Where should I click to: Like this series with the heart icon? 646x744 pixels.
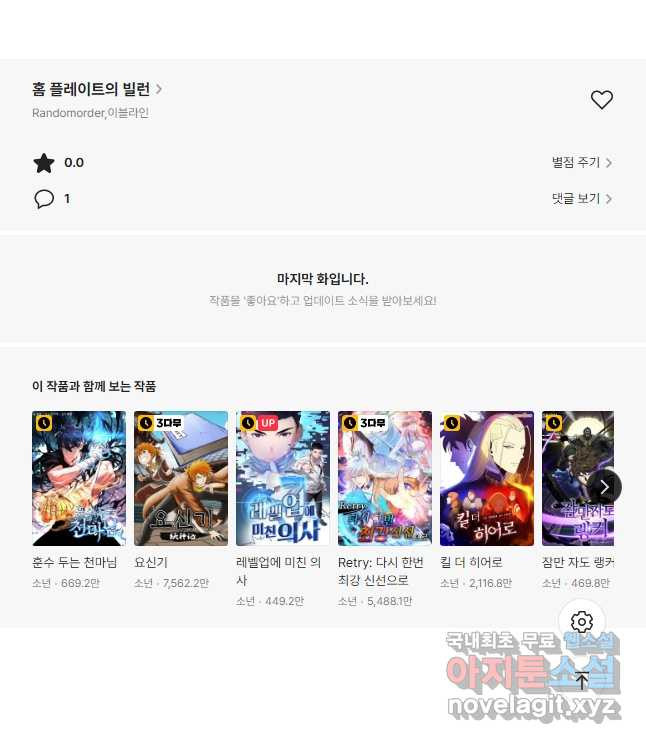coord(601,100)
